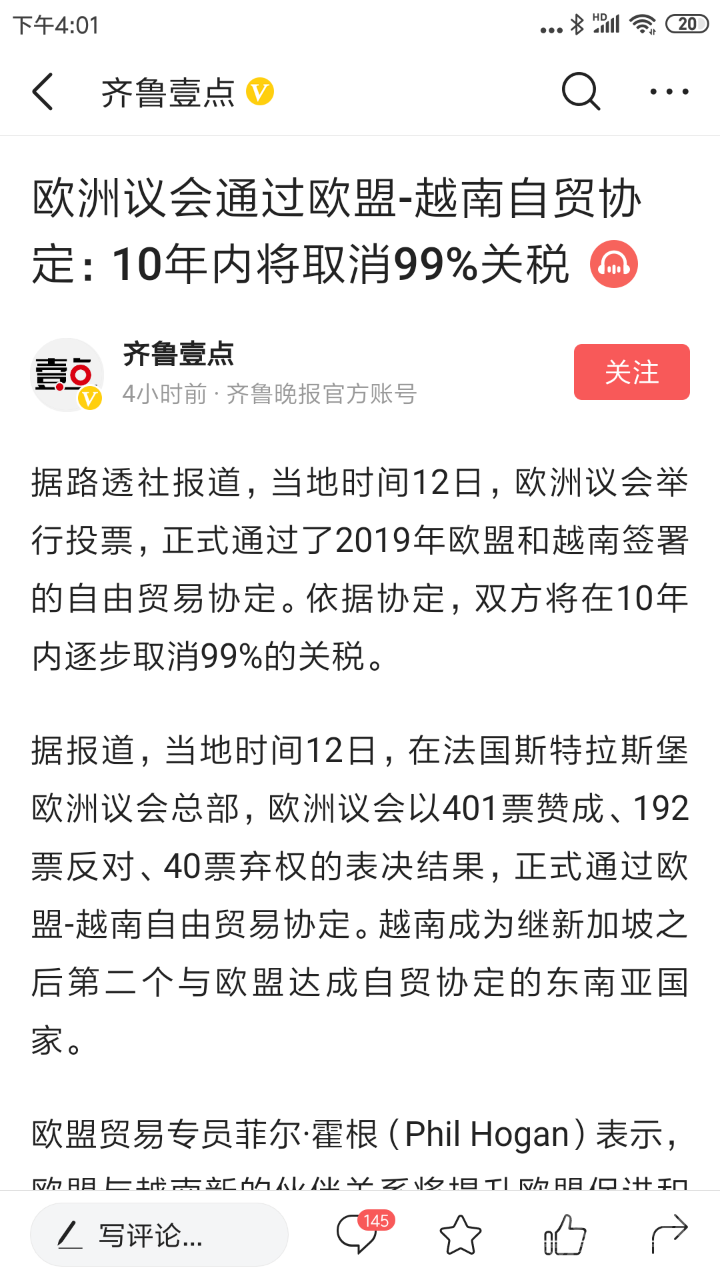Tap the 写评论 comment field

point(160,1235)
